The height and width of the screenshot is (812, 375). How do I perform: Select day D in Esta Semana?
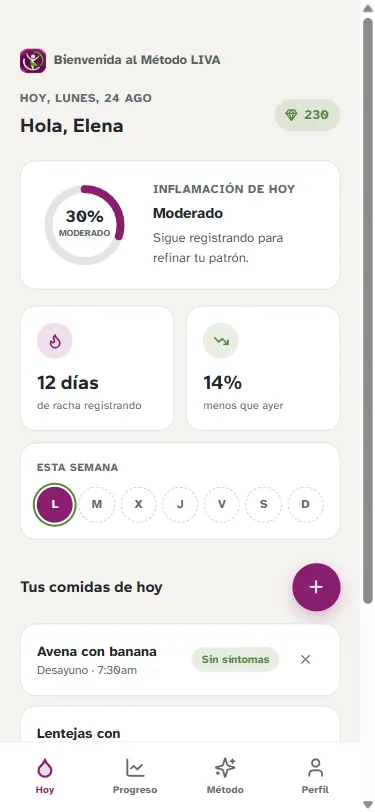306,504
